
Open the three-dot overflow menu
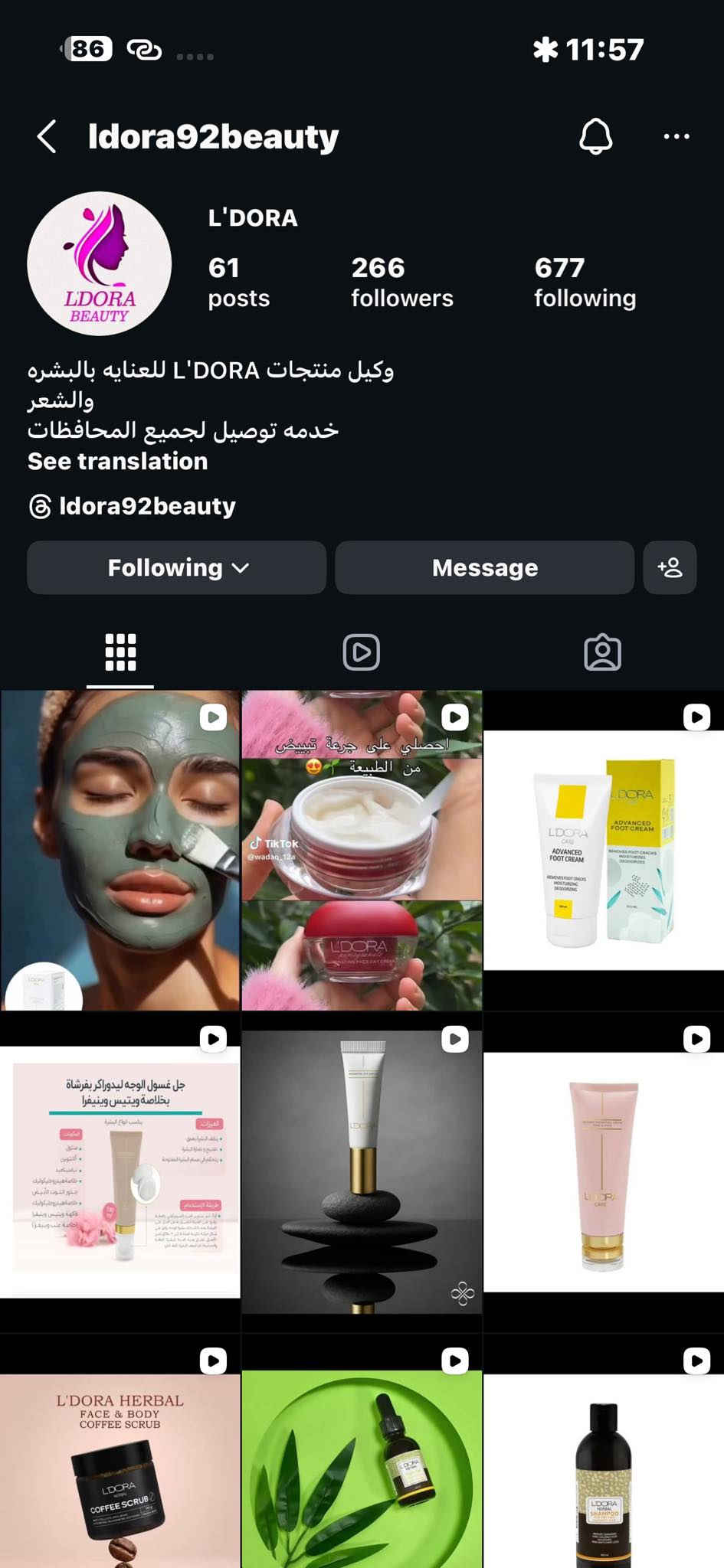[x=676, y=137]
